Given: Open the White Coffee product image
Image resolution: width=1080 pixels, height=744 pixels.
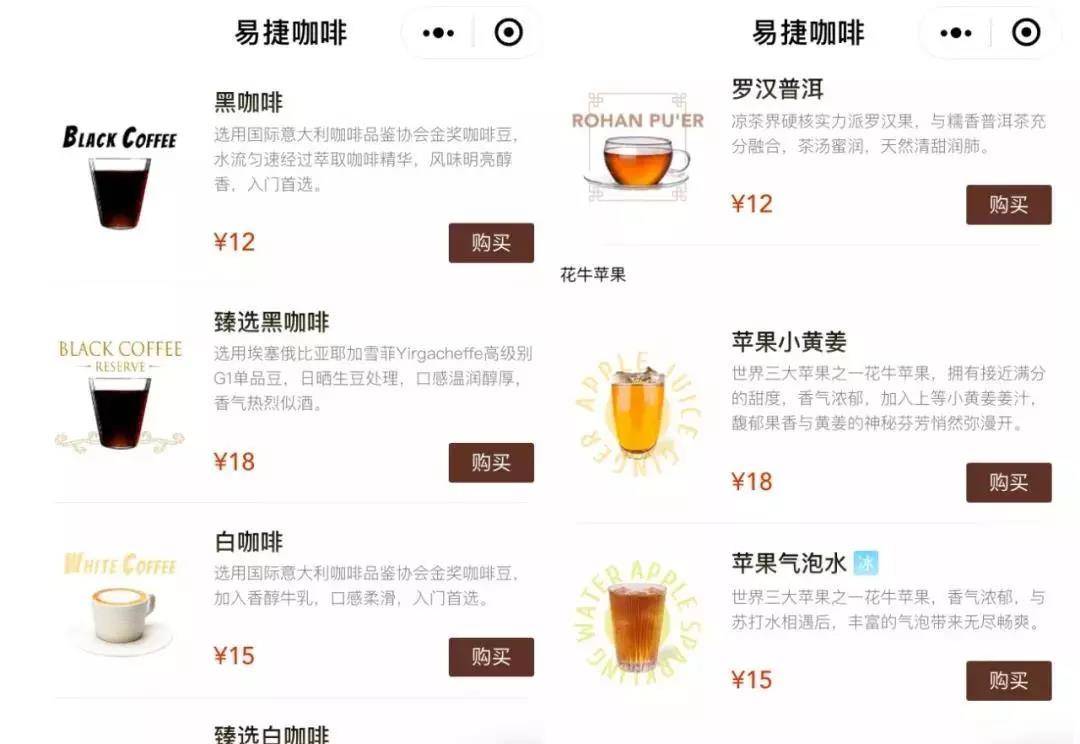Looking at the screenshot, I should coord(120,603).
